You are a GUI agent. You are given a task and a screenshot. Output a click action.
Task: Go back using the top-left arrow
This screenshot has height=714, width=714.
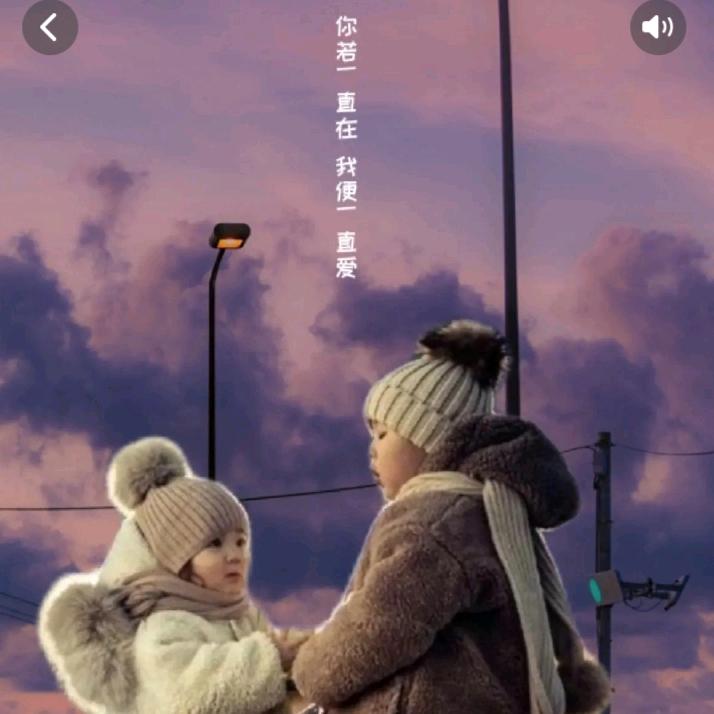coord(49,27)
